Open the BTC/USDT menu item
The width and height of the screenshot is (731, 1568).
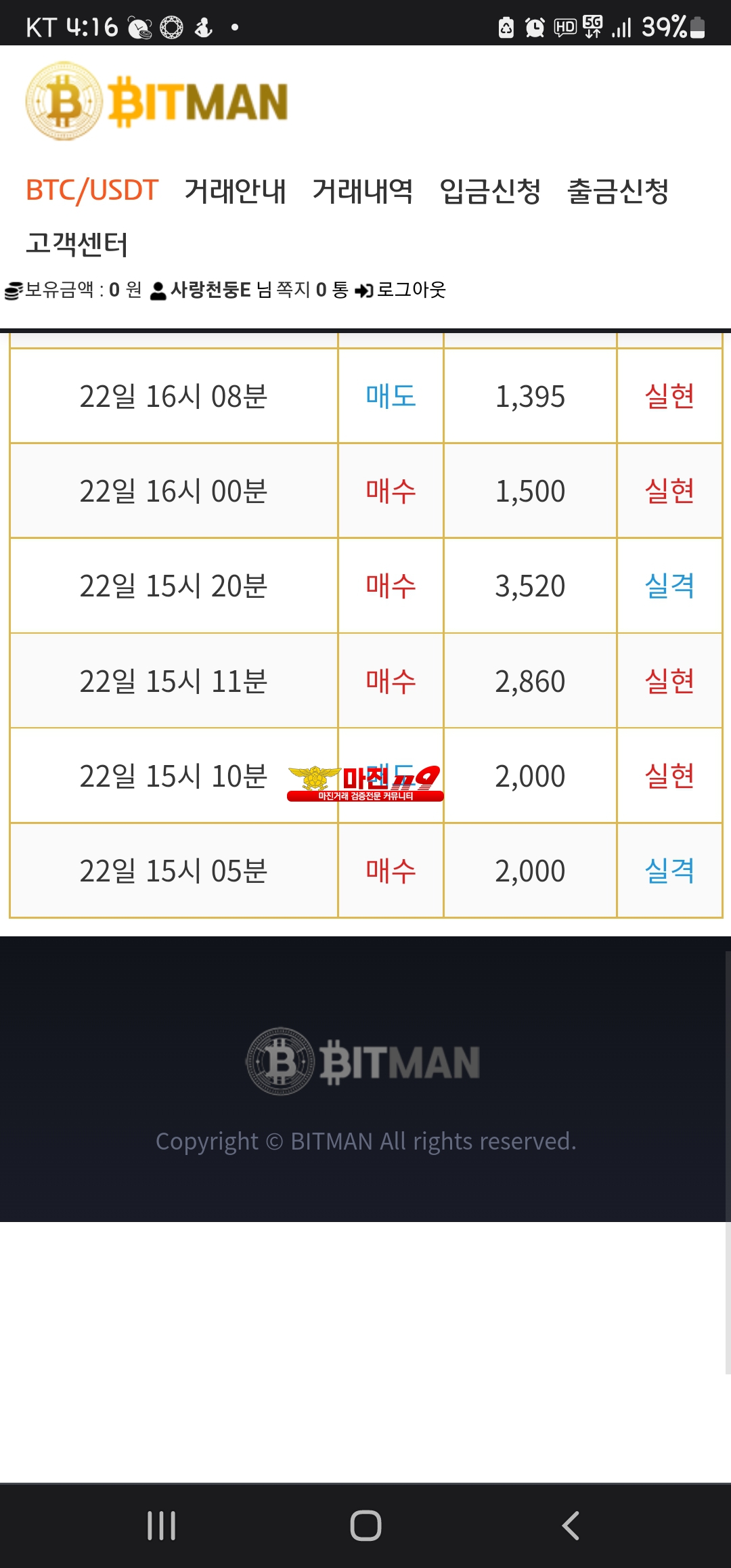pos(92,190)
